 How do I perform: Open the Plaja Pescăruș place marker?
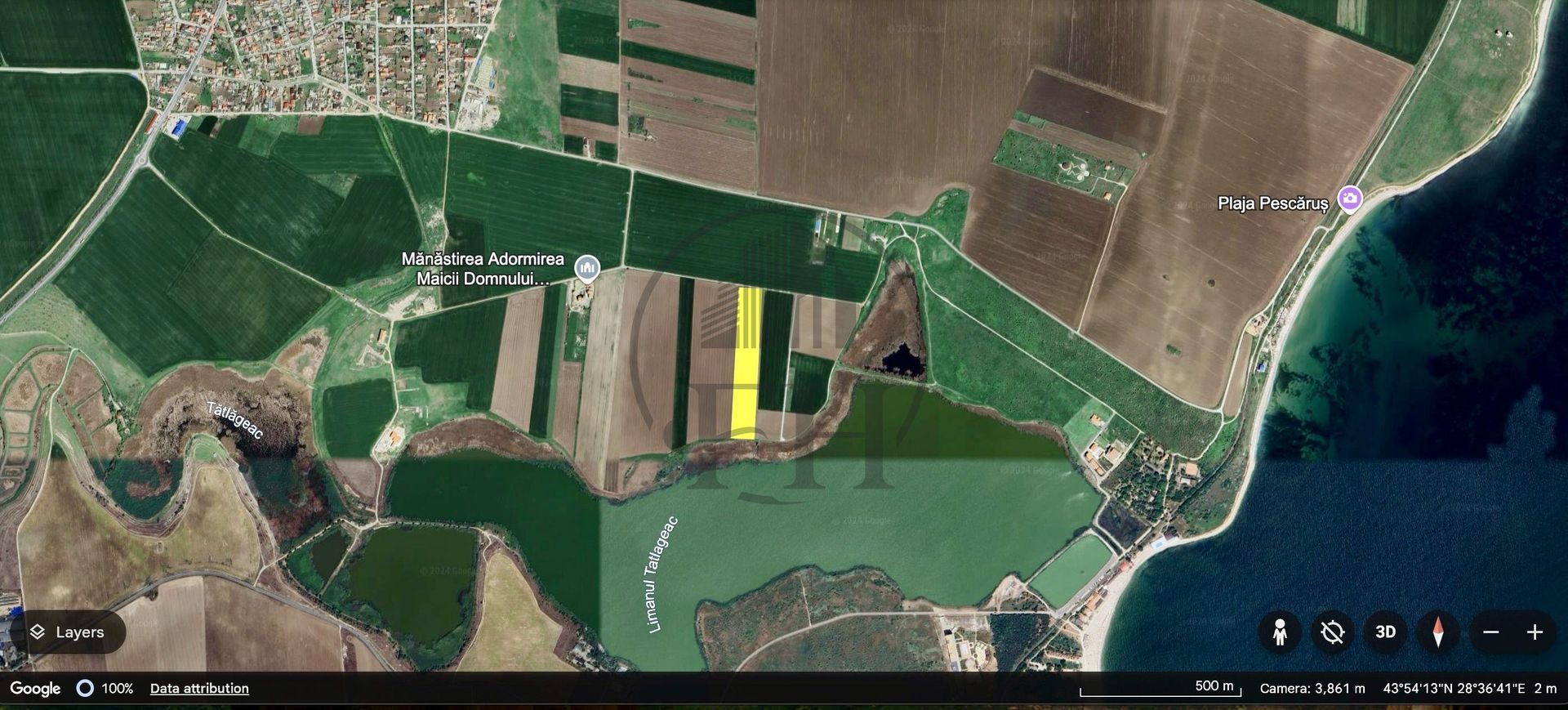(x=1350, y=199)
